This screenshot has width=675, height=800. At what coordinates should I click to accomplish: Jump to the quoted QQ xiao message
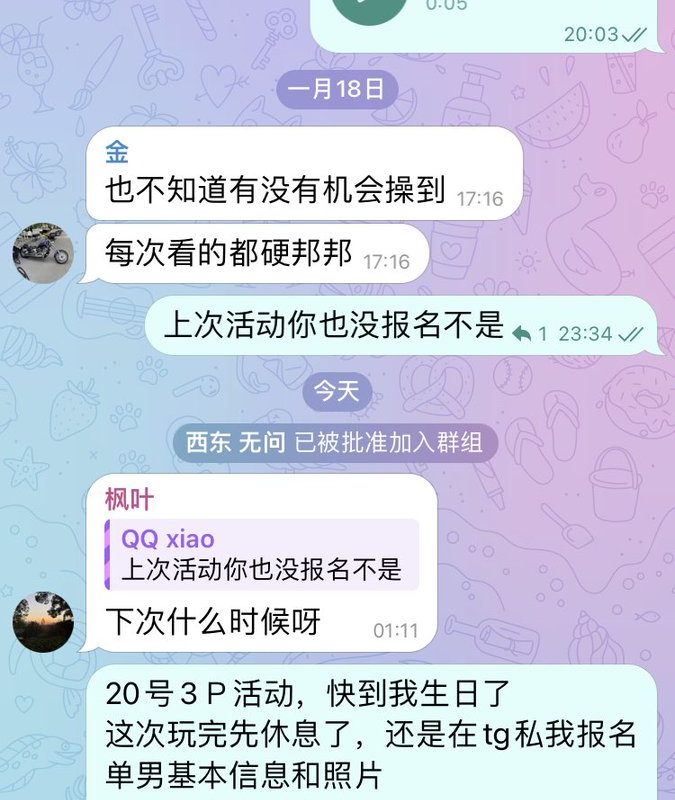click(262, 555)
